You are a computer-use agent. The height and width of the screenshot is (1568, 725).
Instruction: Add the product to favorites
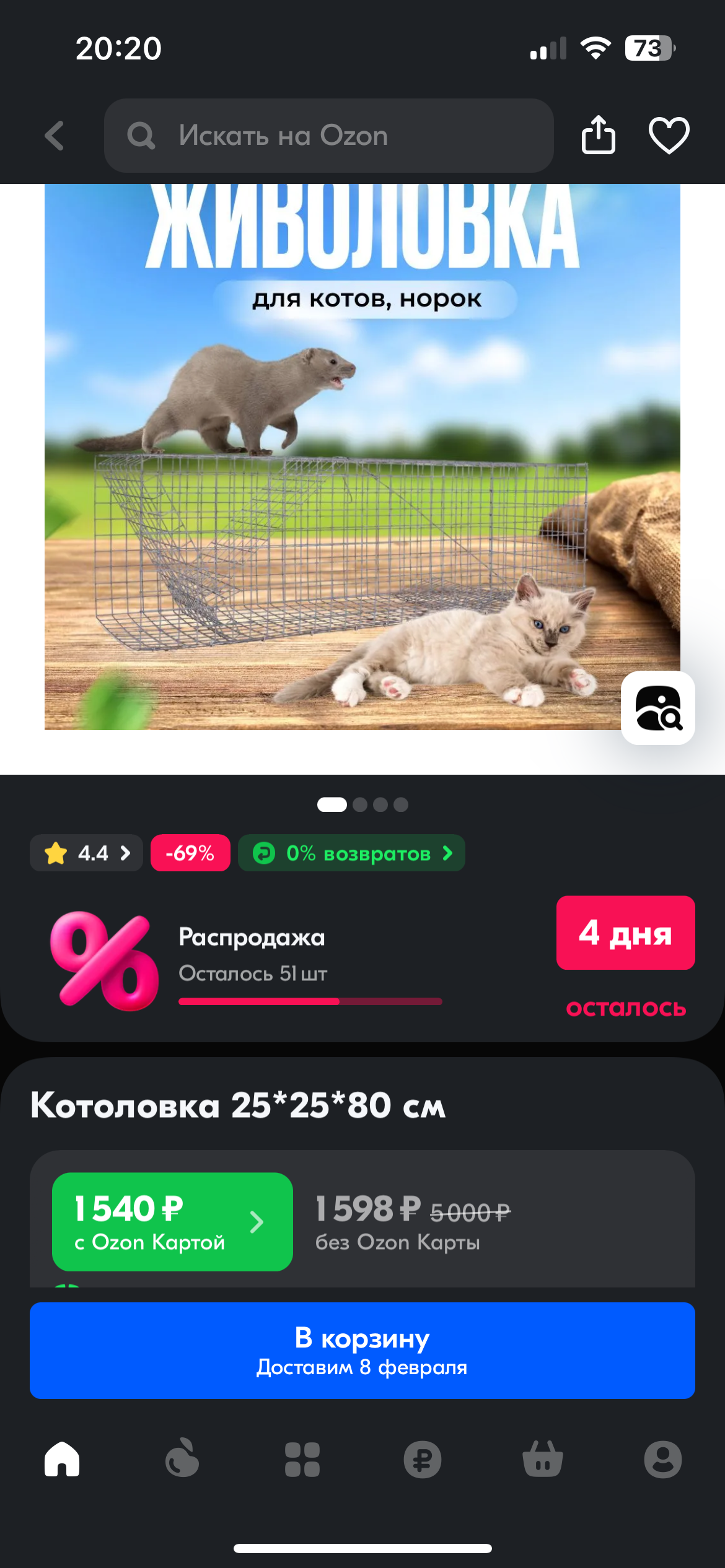pos(669,134)
